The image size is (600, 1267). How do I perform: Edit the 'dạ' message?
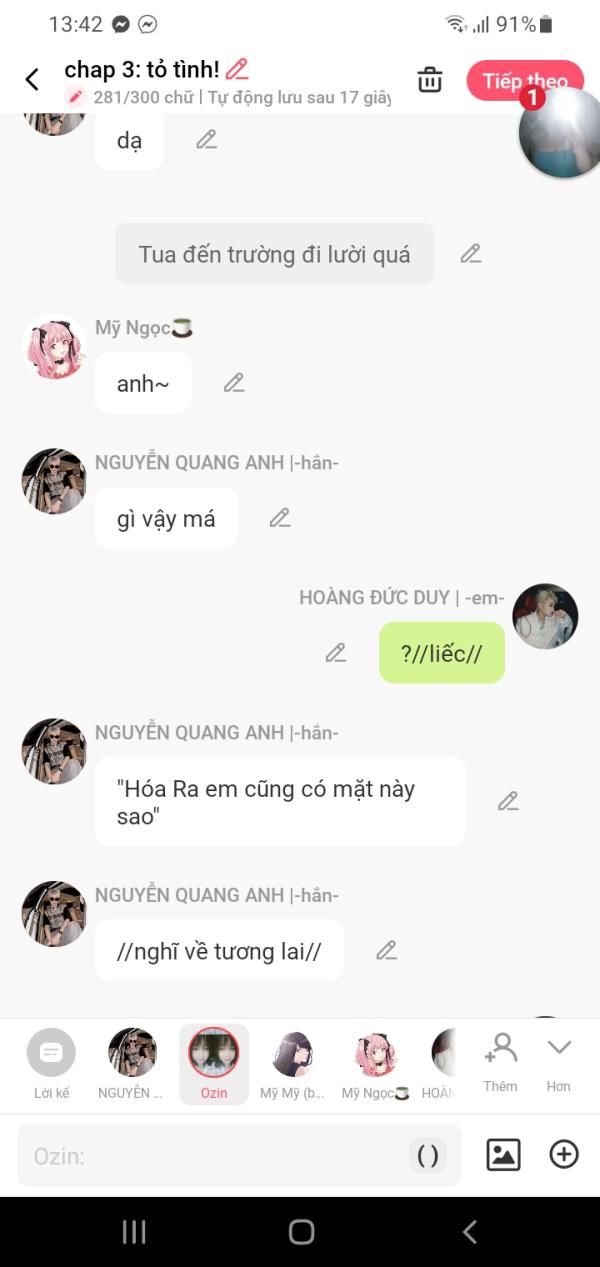(x=207, y=140)
